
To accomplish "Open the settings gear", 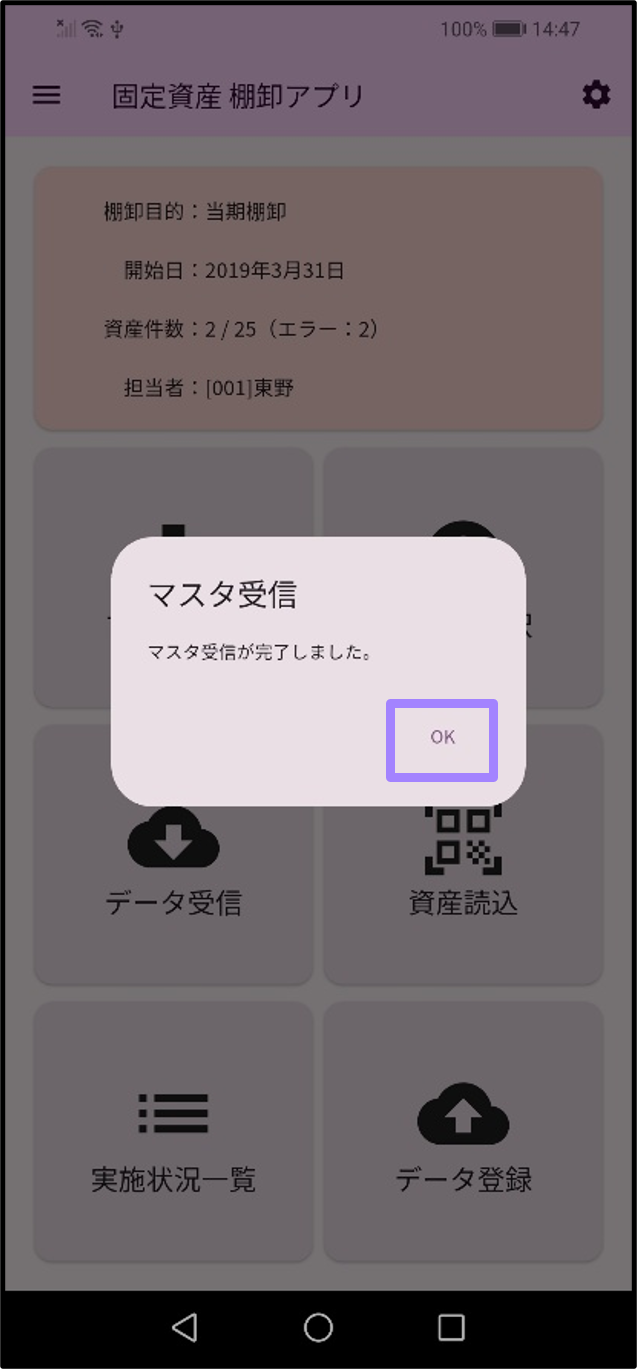I will coord(596,96).
